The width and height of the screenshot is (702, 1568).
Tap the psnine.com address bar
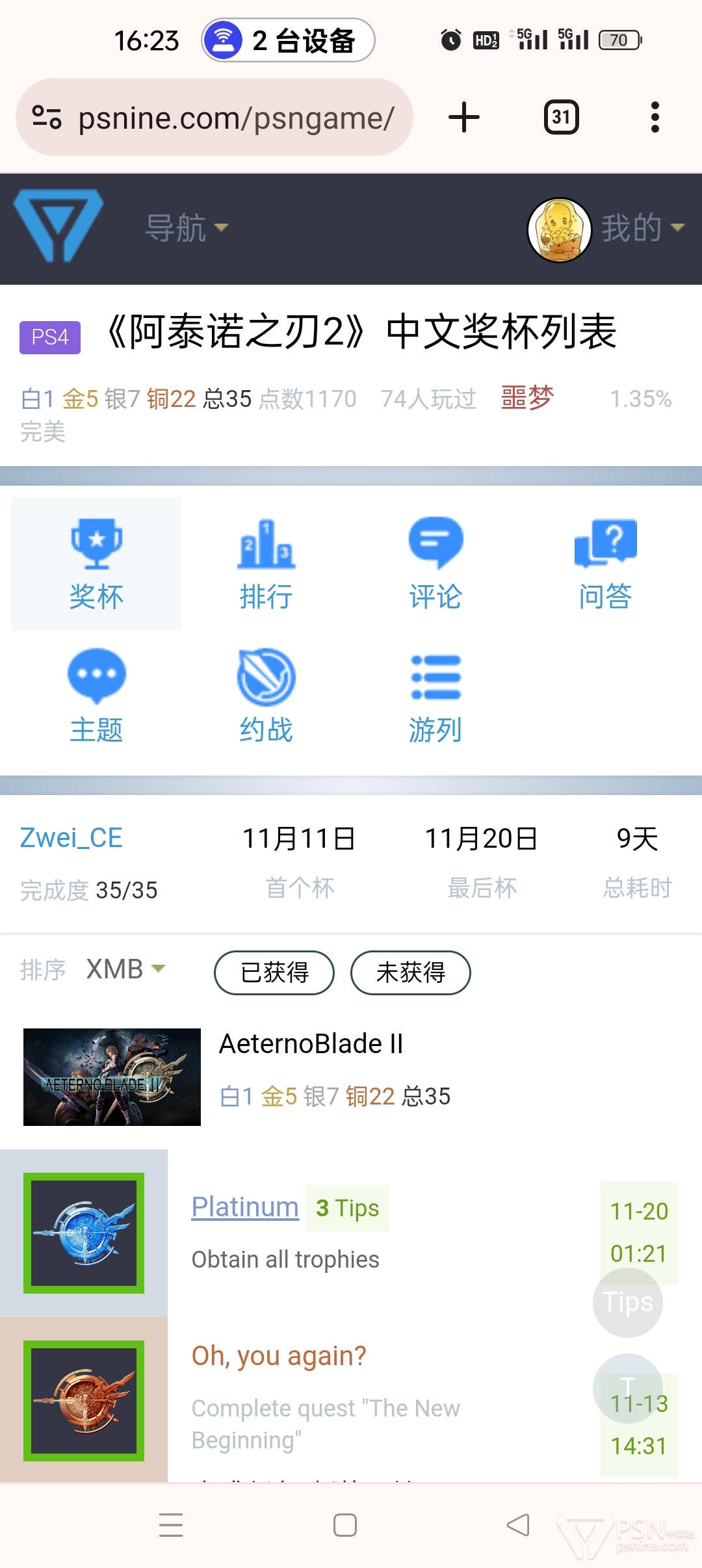(234, 118)
